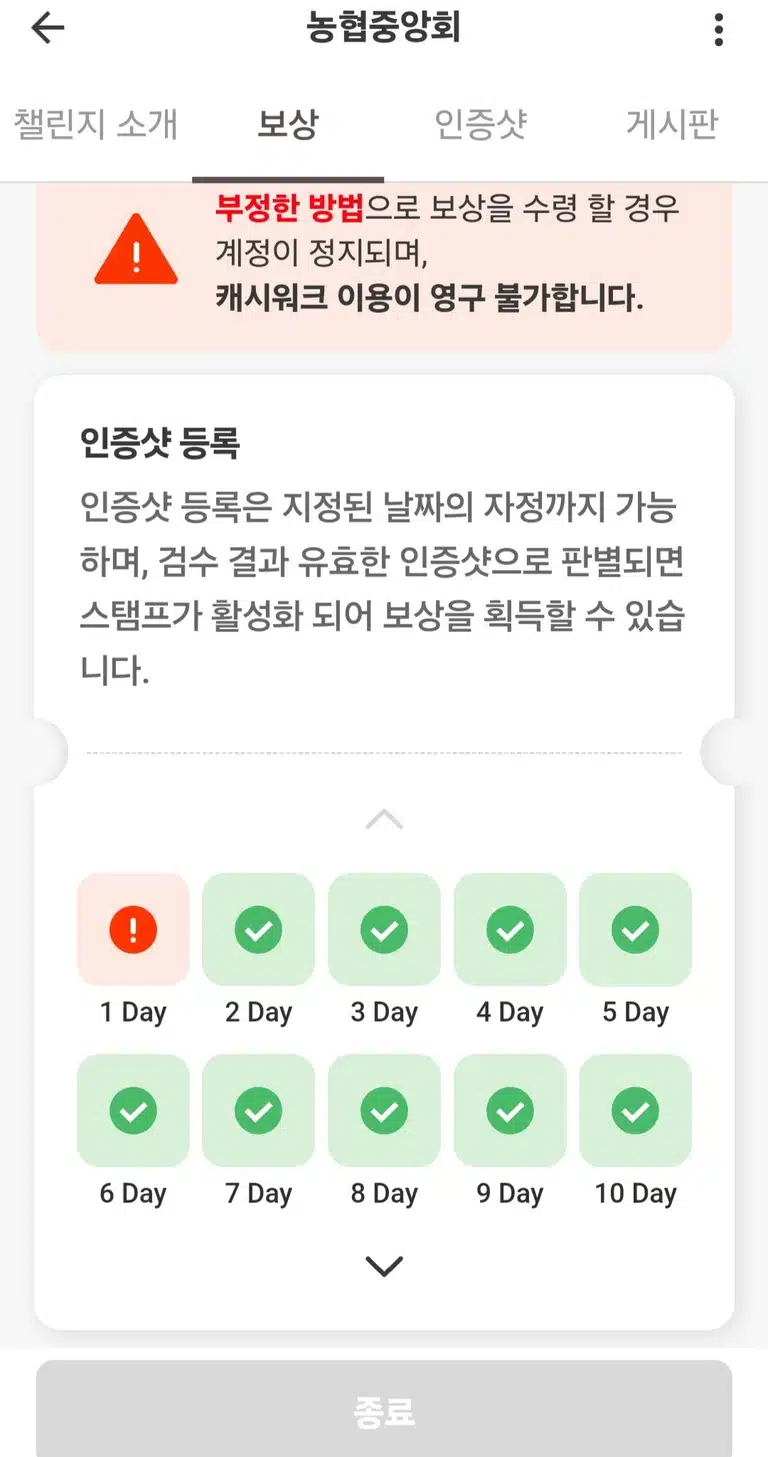768x1457 pixels.
Task: Go back with the arrow icon
Action: pos(47,29)
